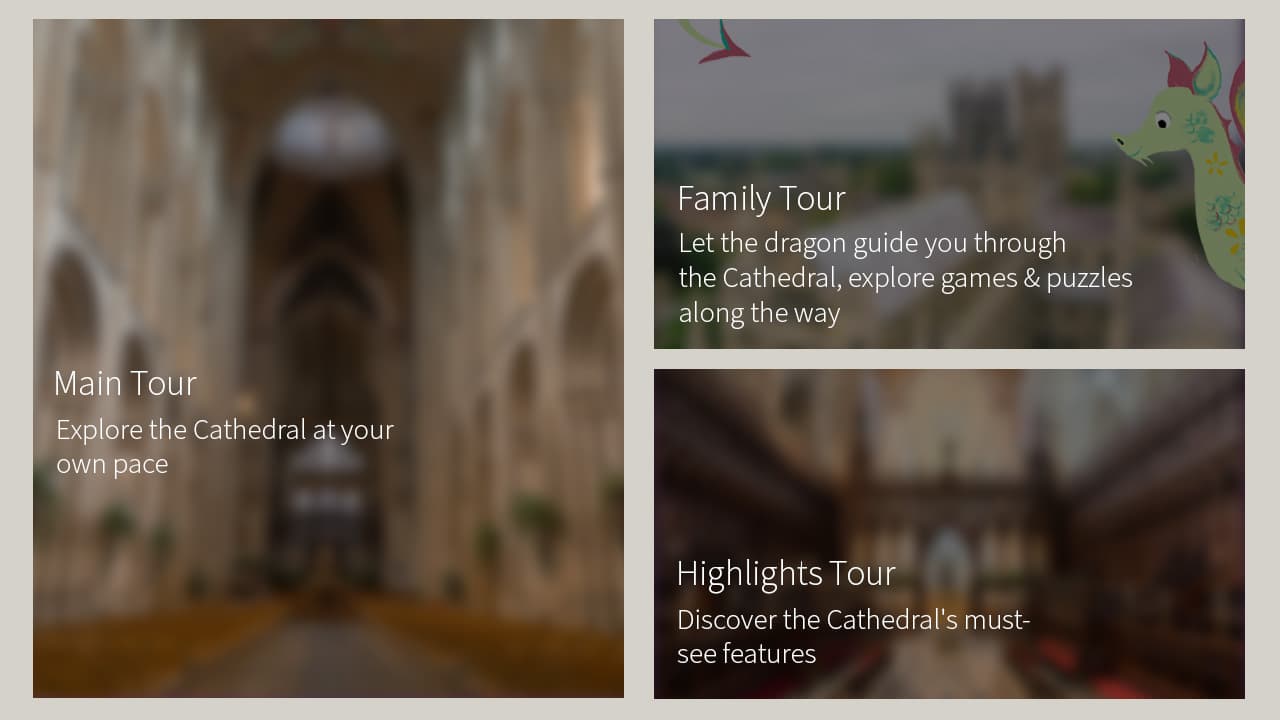Start the Family Tour with the dragon

pos(948,184)
